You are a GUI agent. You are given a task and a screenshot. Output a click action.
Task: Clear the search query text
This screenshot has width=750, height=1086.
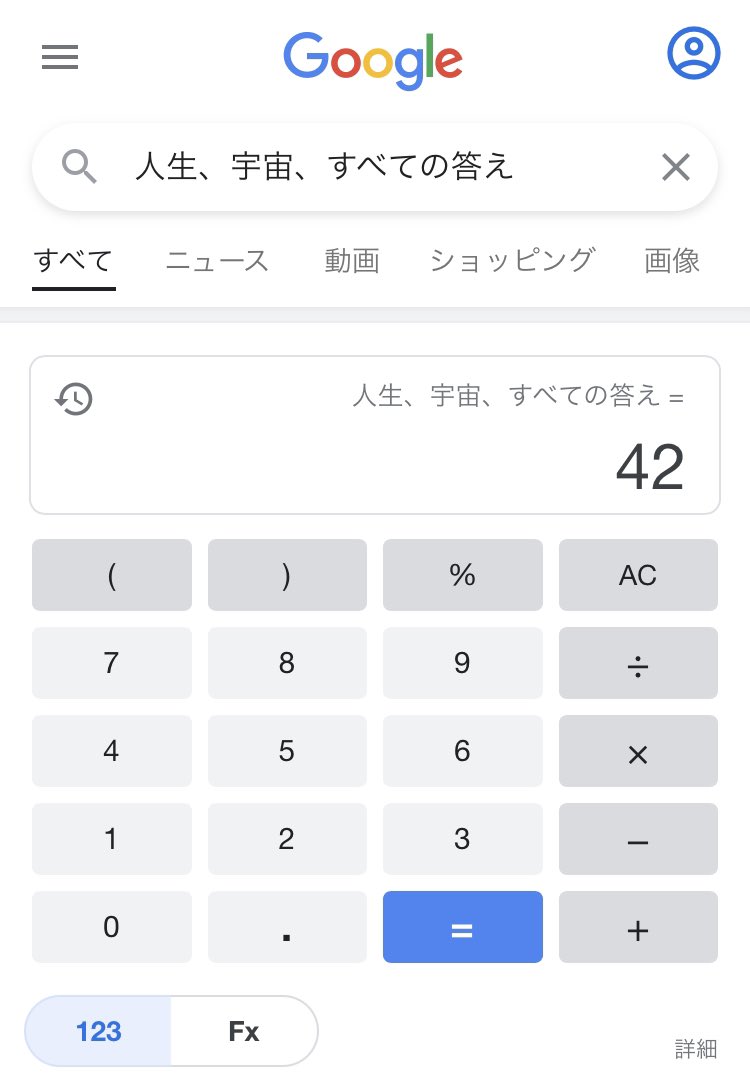point(676,168)
